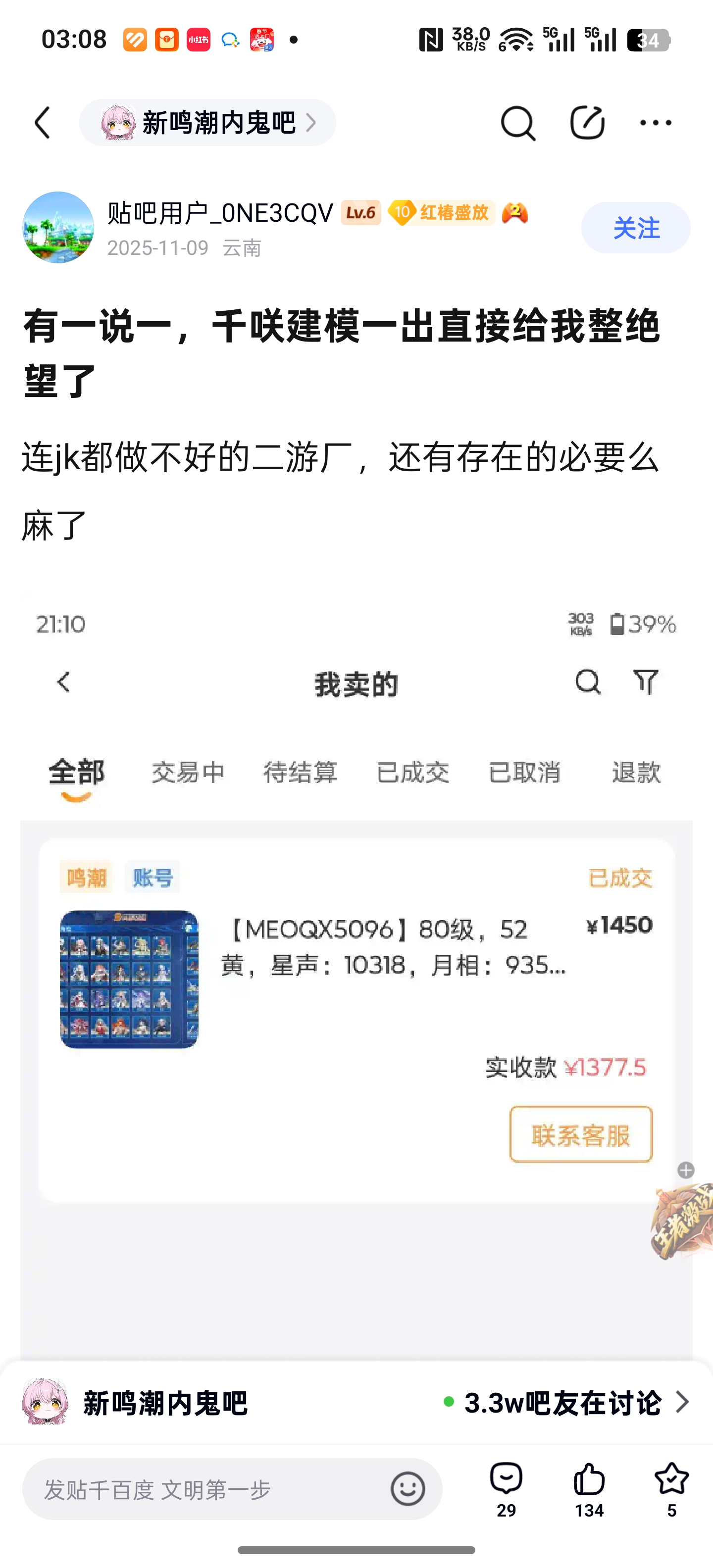This screenshot has height=1568, width=713.
Task: Open the three-dot overflow menu
Action: pyautogui.click(x=656, y=123)
